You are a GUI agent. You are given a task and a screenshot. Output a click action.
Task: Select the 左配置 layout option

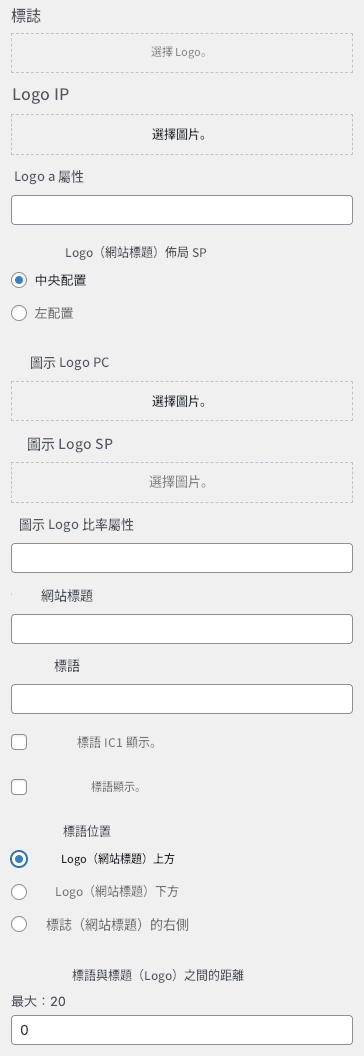point(19,313)
